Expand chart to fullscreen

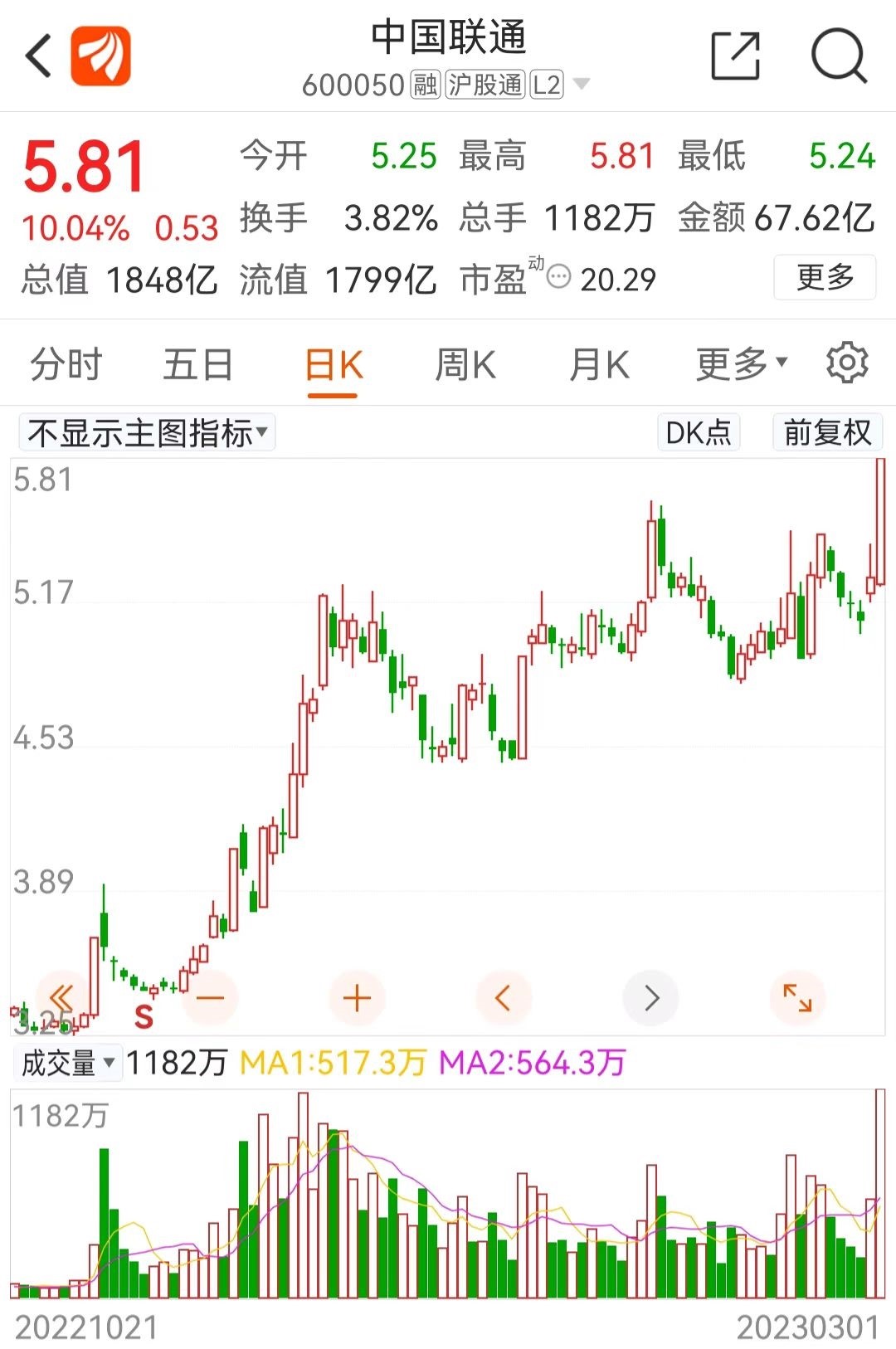coord(797,997)
